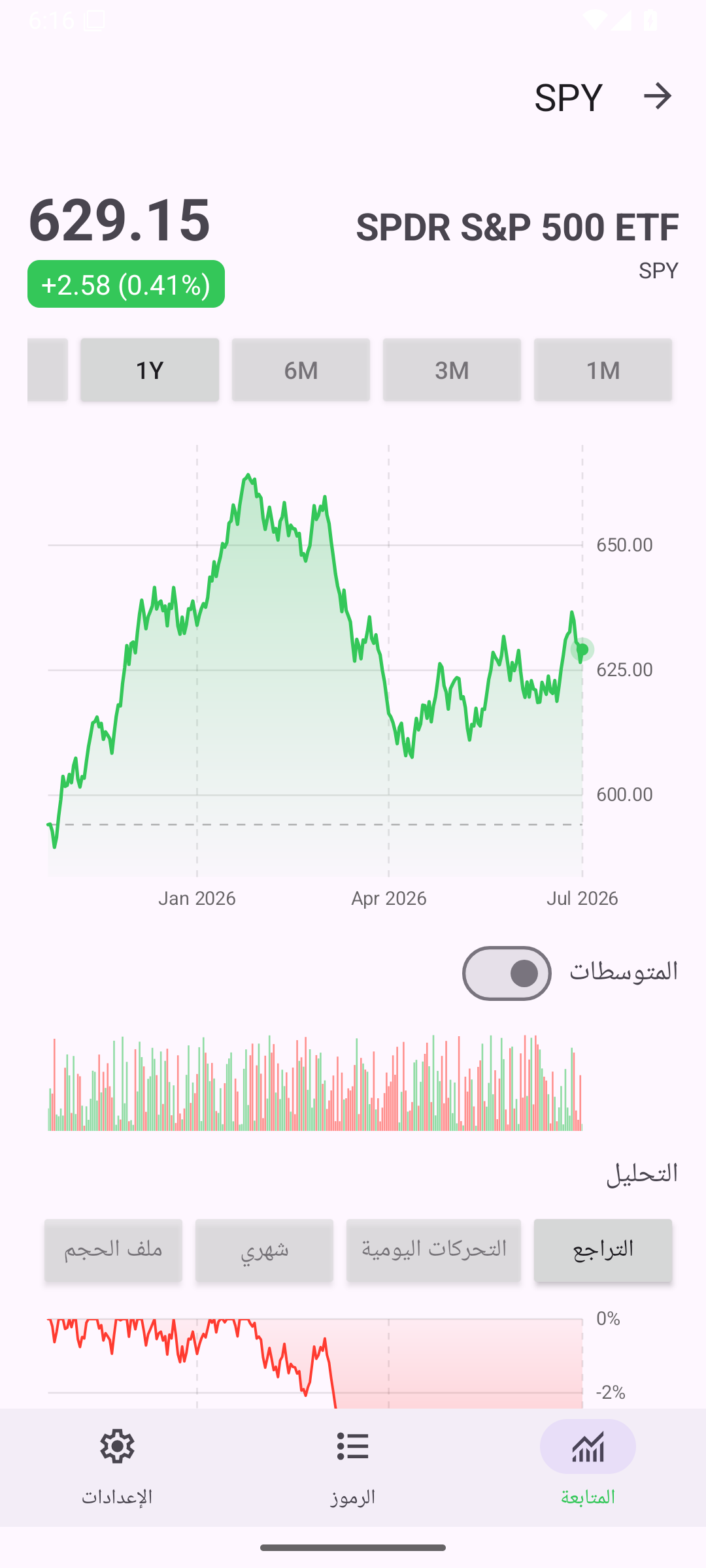Select the 1Y time range
The image size is (706, 1568).
(150, 370)
